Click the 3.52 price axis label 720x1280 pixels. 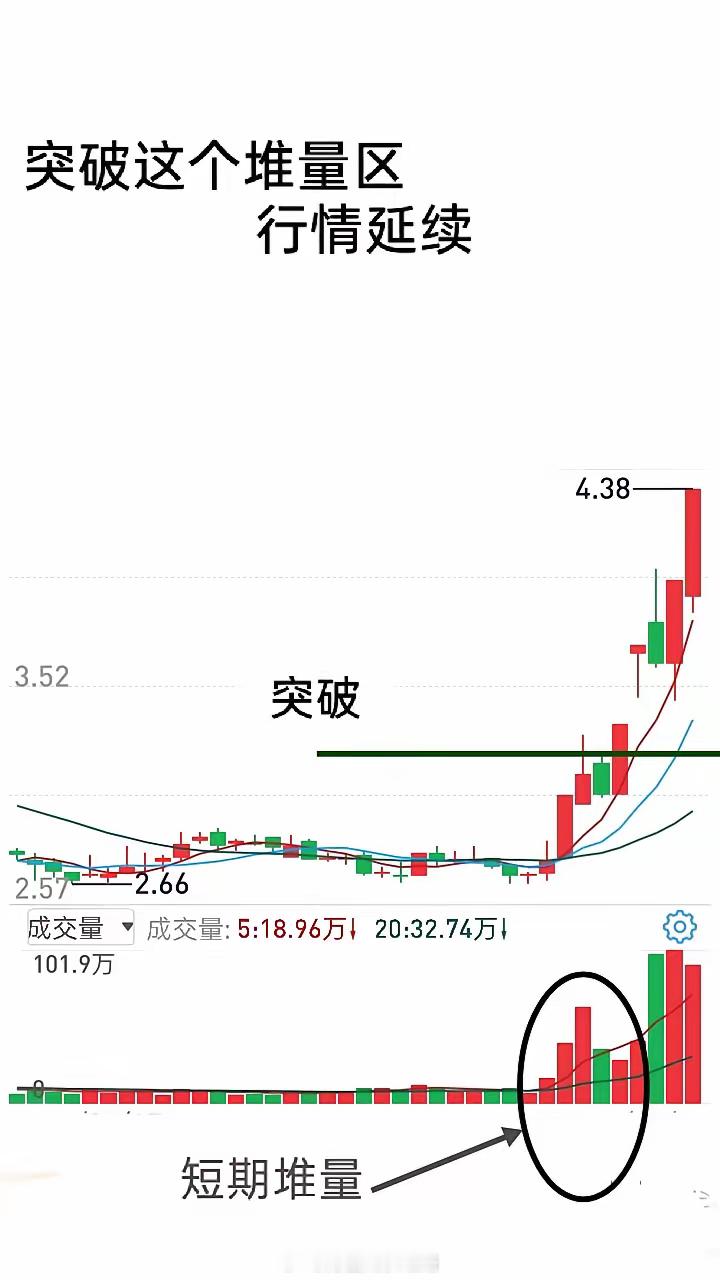point(42,676)
